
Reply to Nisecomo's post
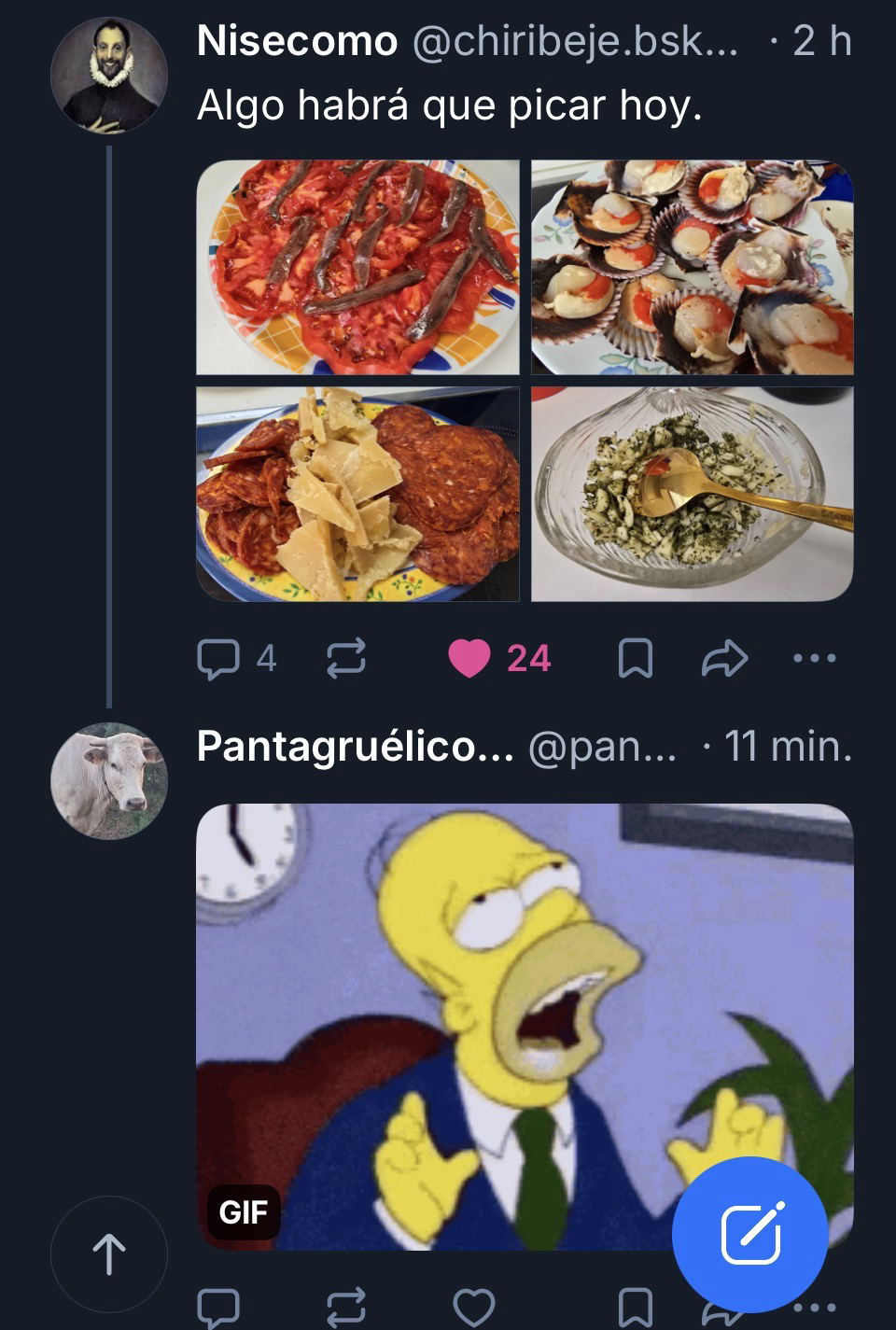[x=218, y=659]
